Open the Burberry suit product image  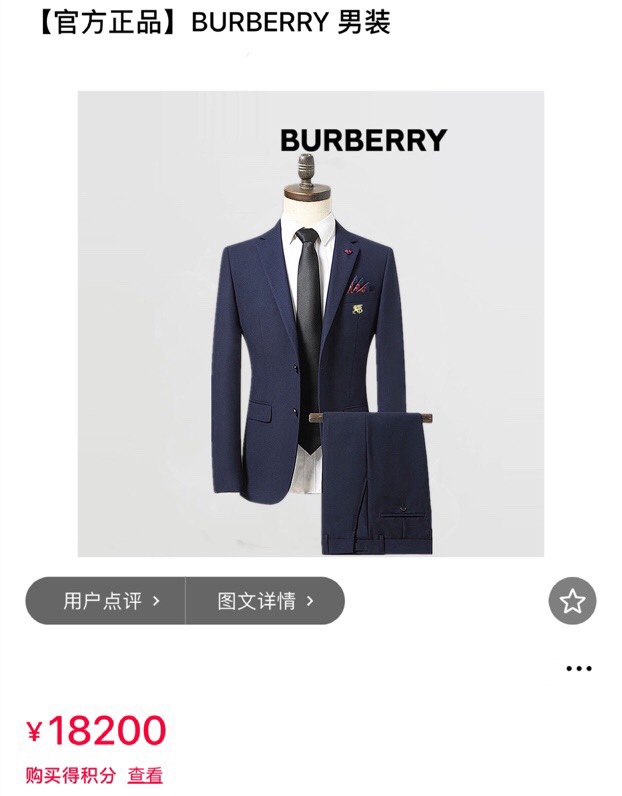tap(311, 324)
